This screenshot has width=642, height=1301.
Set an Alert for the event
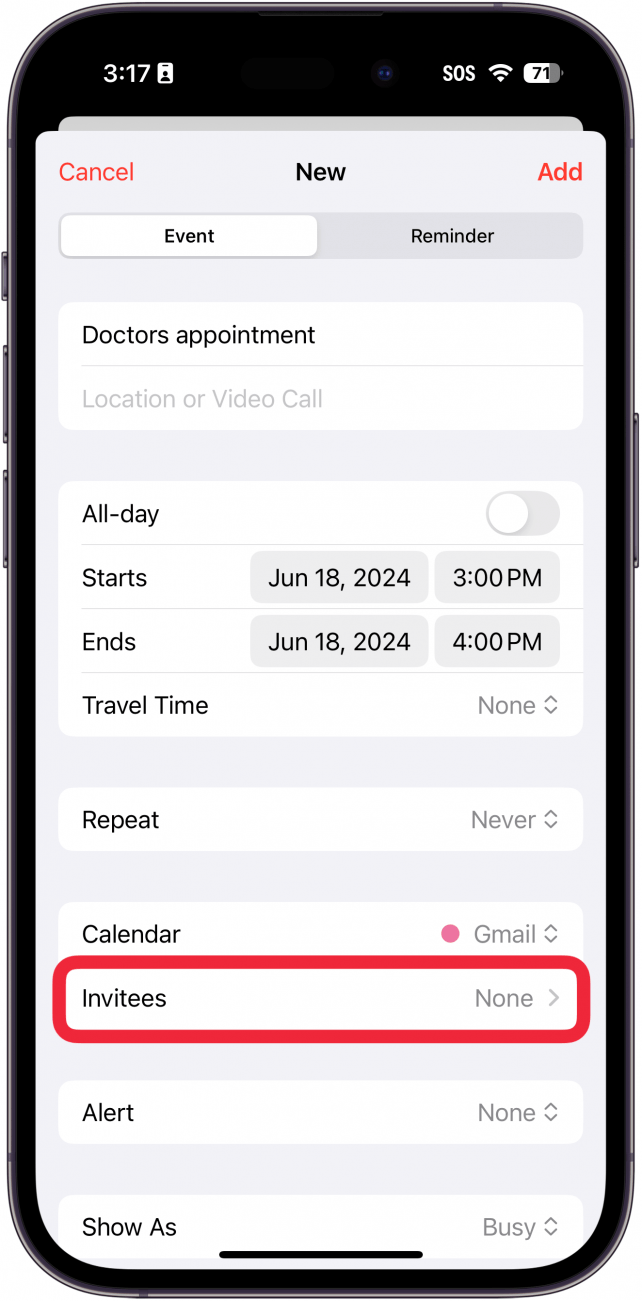tap(320, 1112)
